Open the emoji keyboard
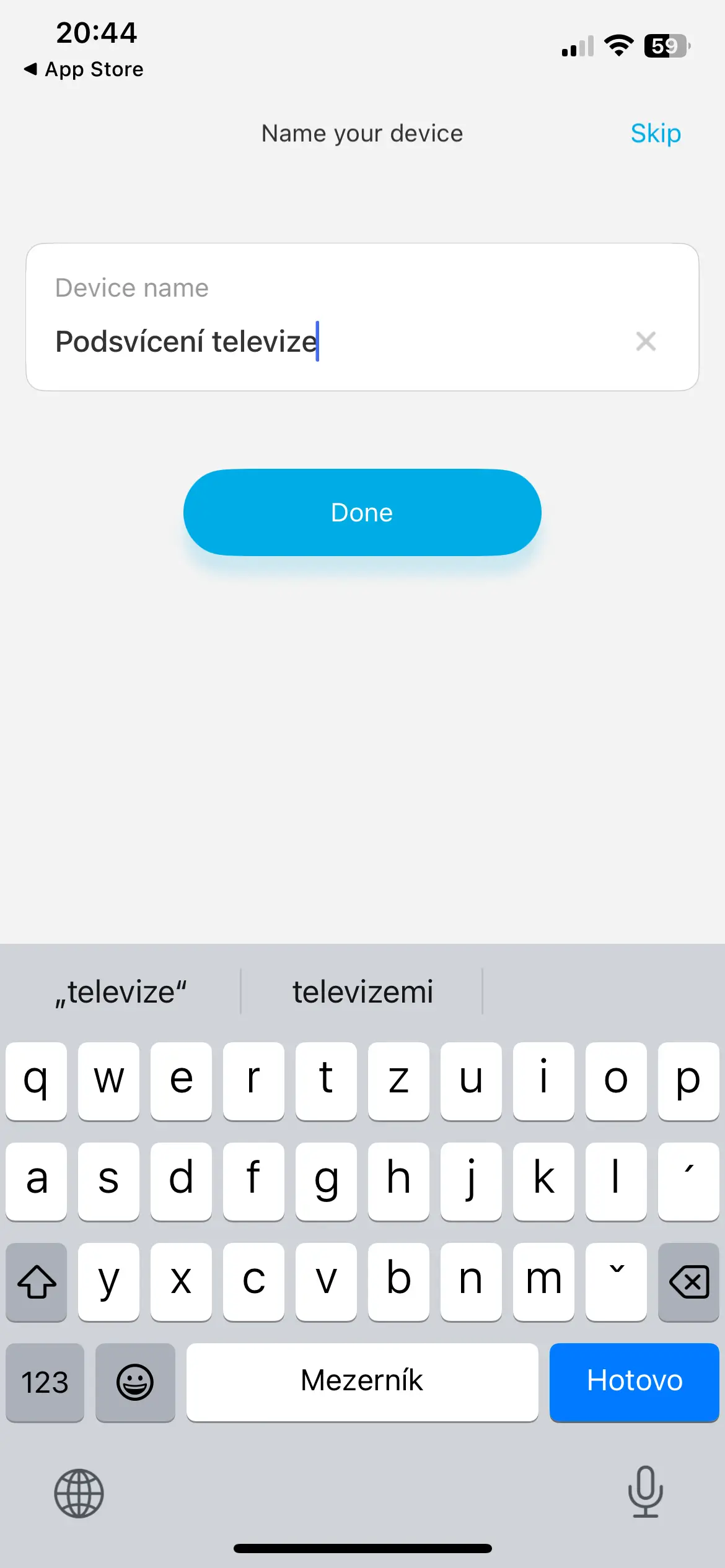725x1568 pixels. click(x=135, y=1382)
